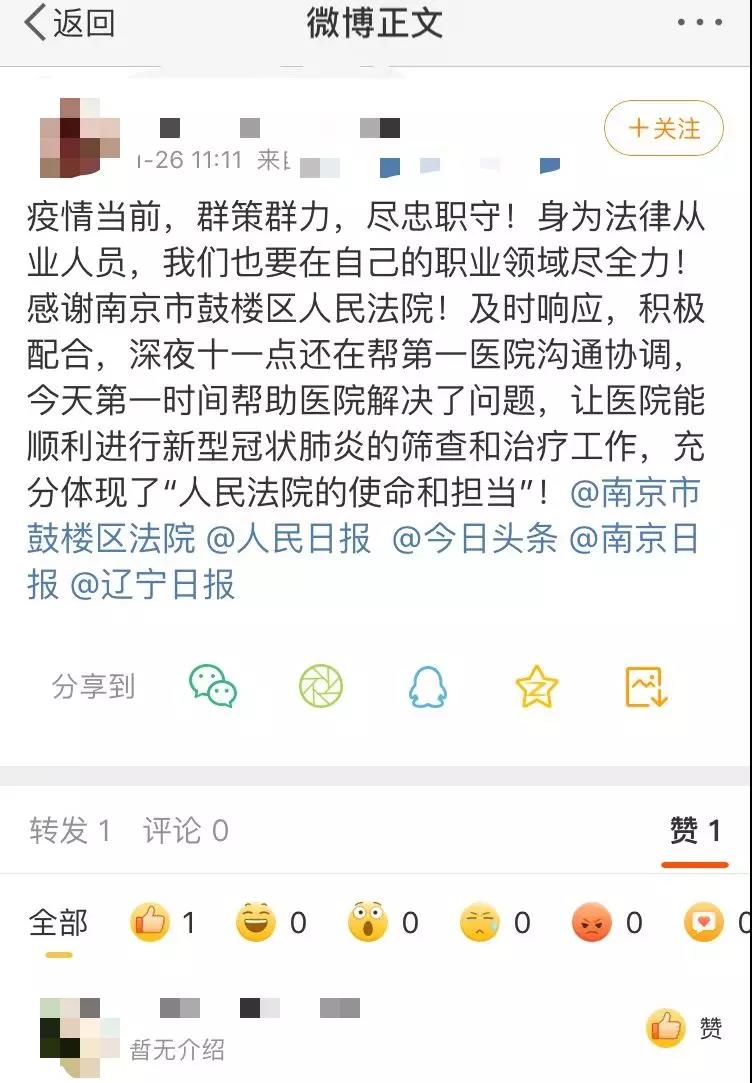Follow the author with +关注

click(x=663, y=128)
